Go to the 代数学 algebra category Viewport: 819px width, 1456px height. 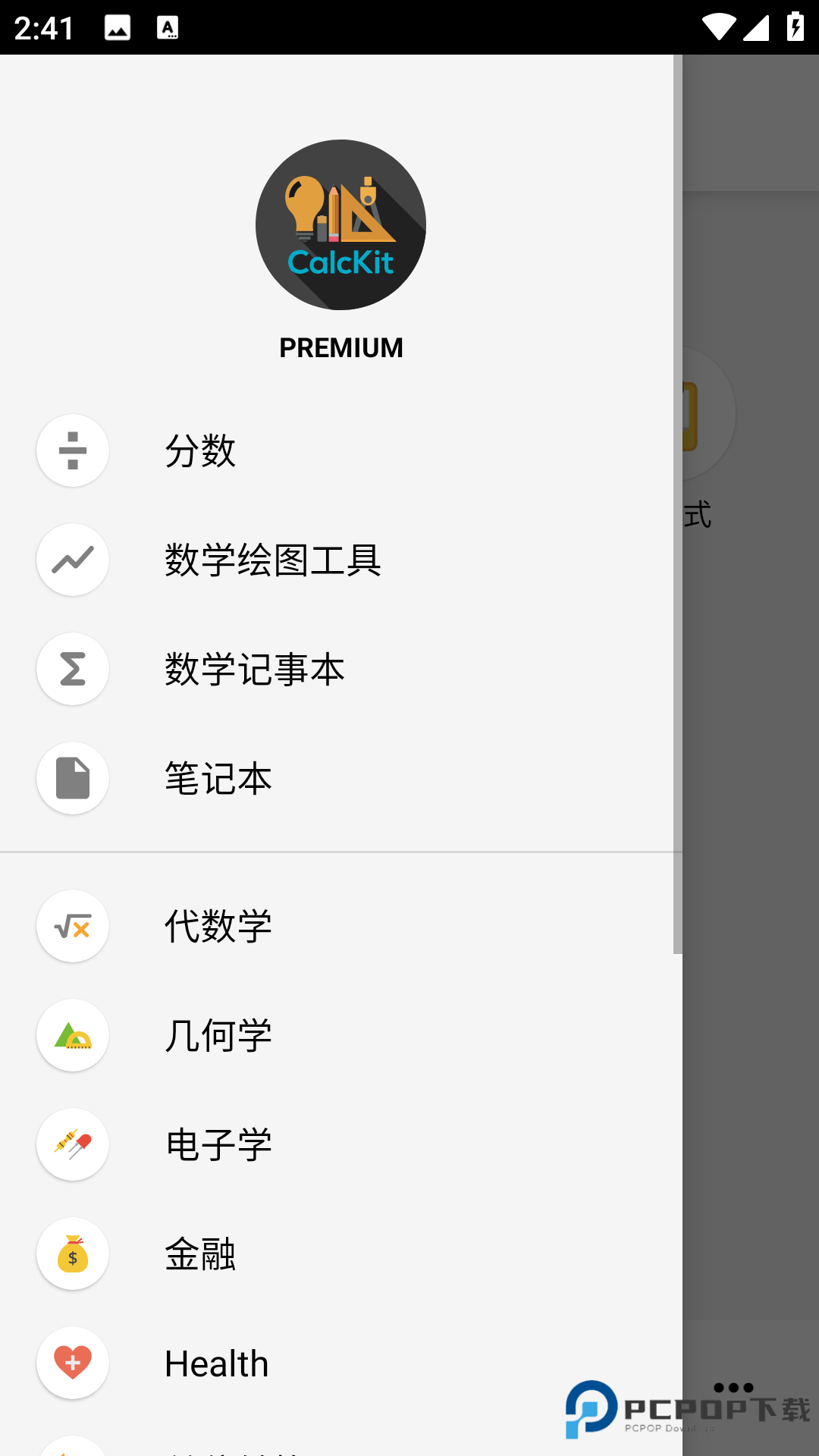click(218, 927)
